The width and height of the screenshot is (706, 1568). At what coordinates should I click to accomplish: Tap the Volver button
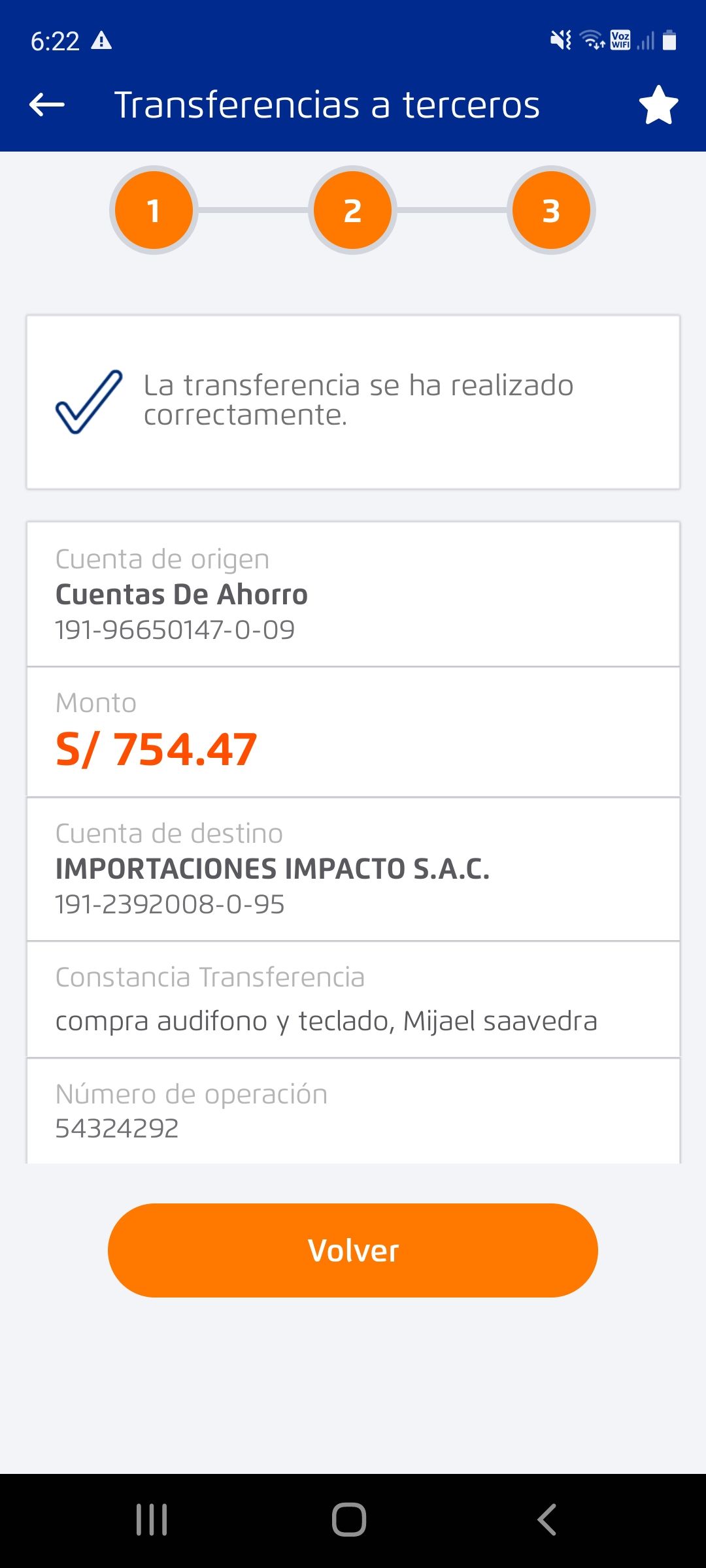pyautogui.click(x=353, y=1250)
